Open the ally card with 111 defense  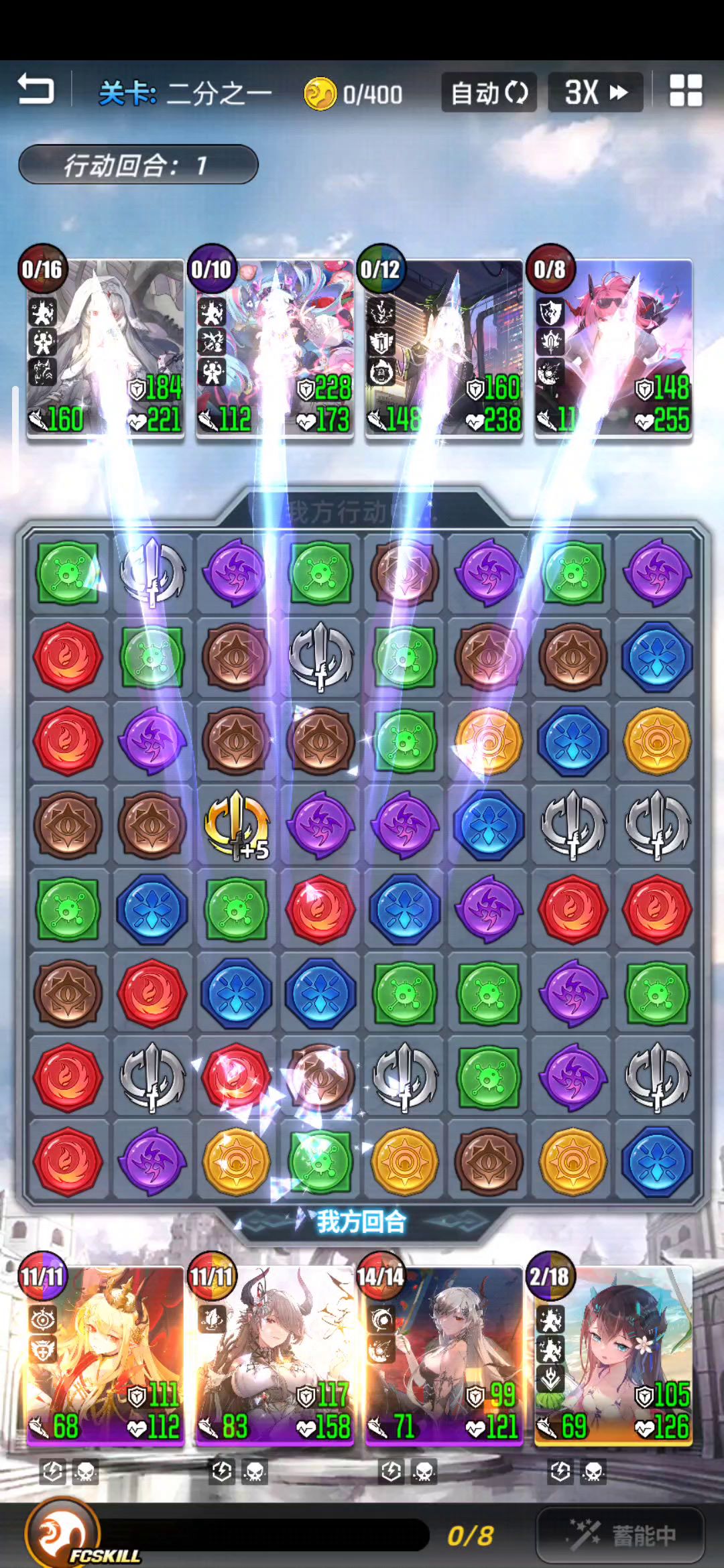tap(105, 1354)
